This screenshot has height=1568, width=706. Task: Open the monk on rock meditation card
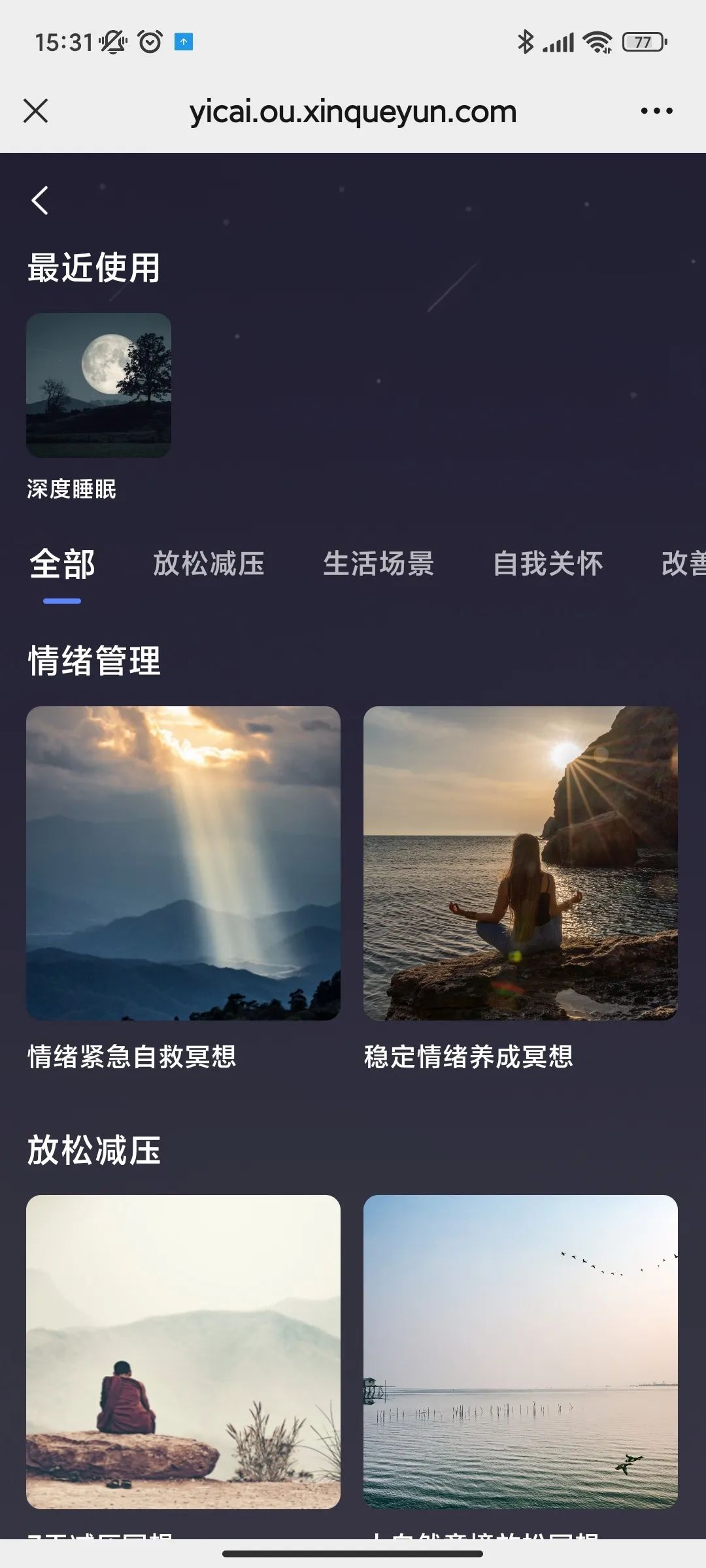click(183, 1352)
